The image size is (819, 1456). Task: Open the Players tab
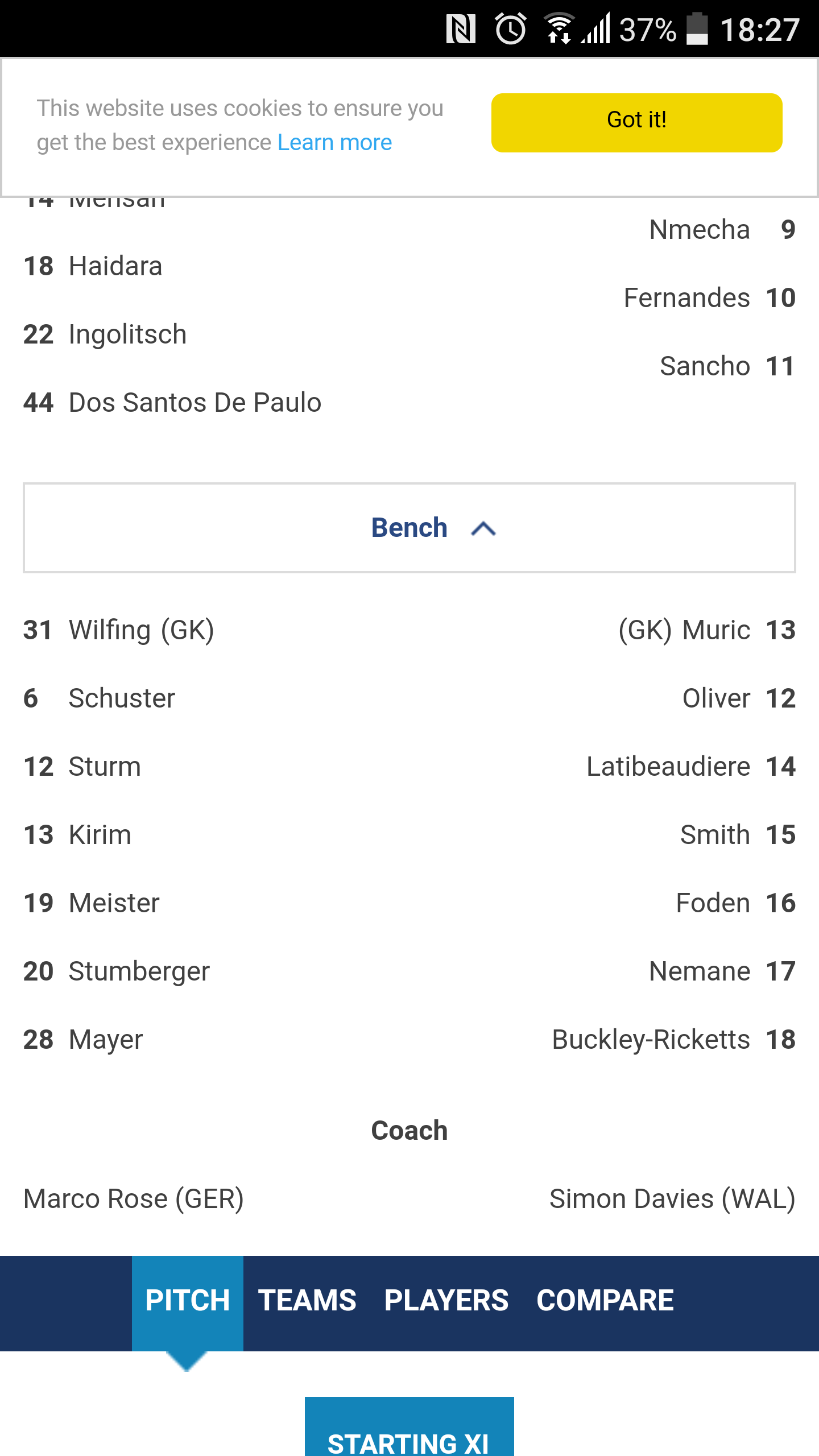click(446, 1301)
